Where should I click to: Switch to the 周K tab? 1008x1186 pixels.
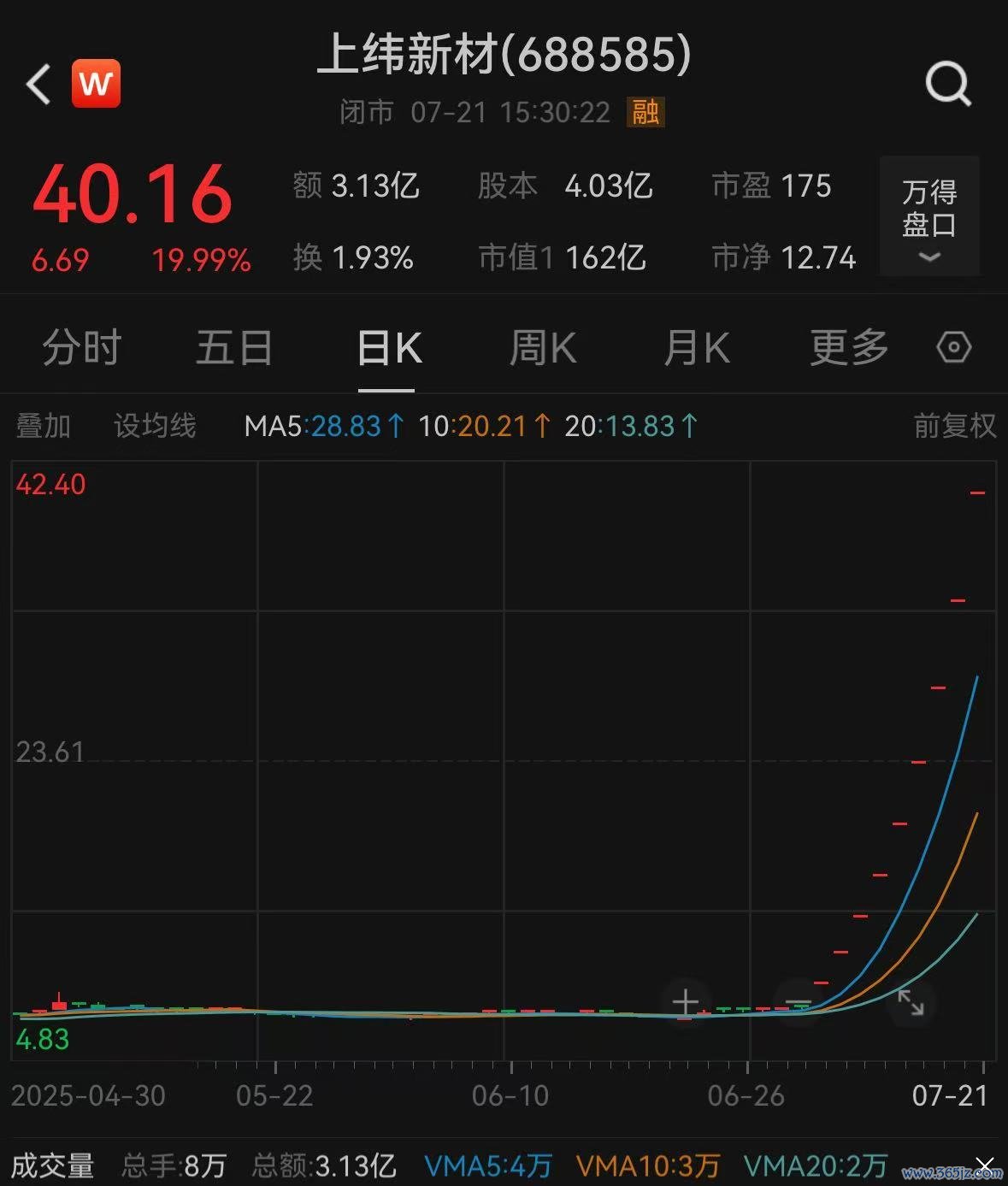click(542, 348)
